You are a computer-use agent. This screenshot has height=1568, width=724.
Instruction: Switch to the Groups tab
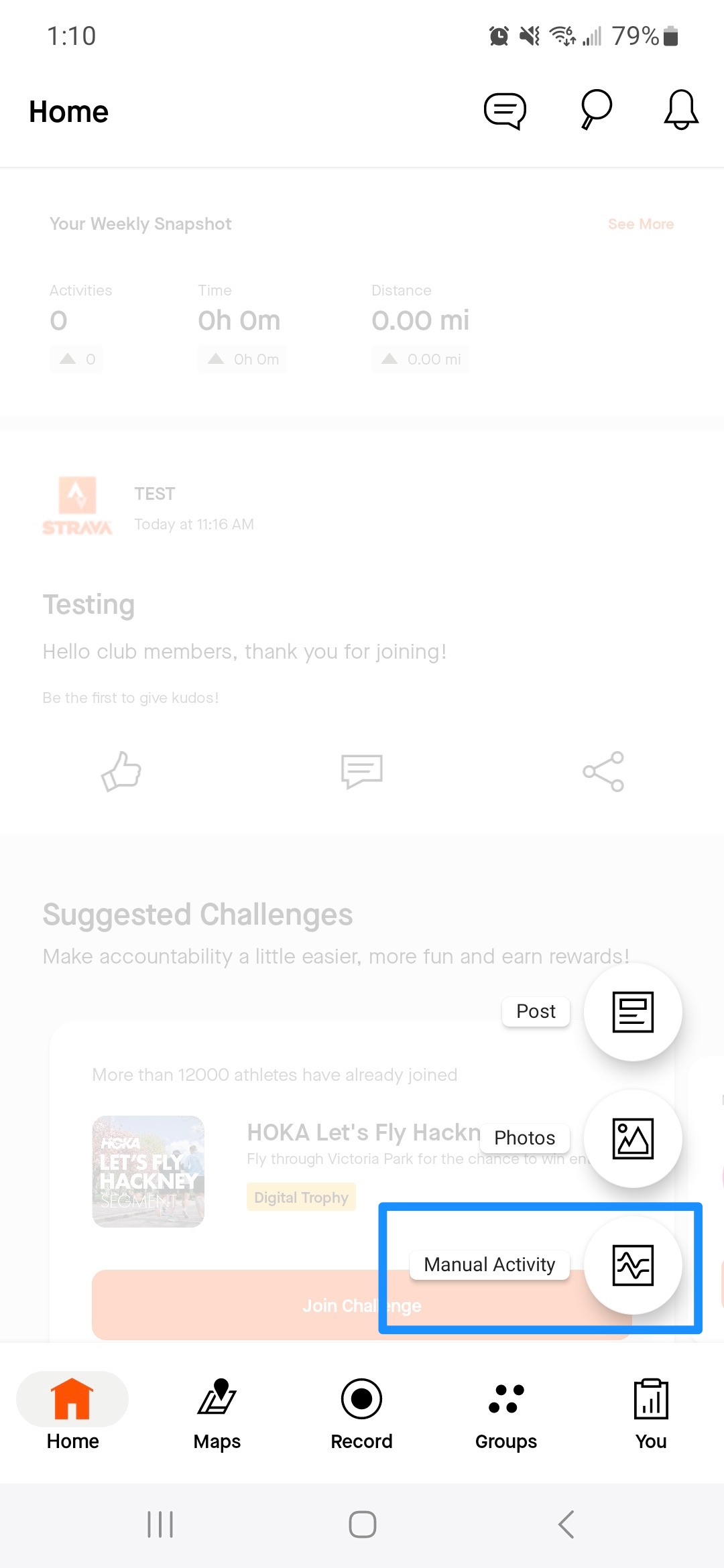point(506,1411)
